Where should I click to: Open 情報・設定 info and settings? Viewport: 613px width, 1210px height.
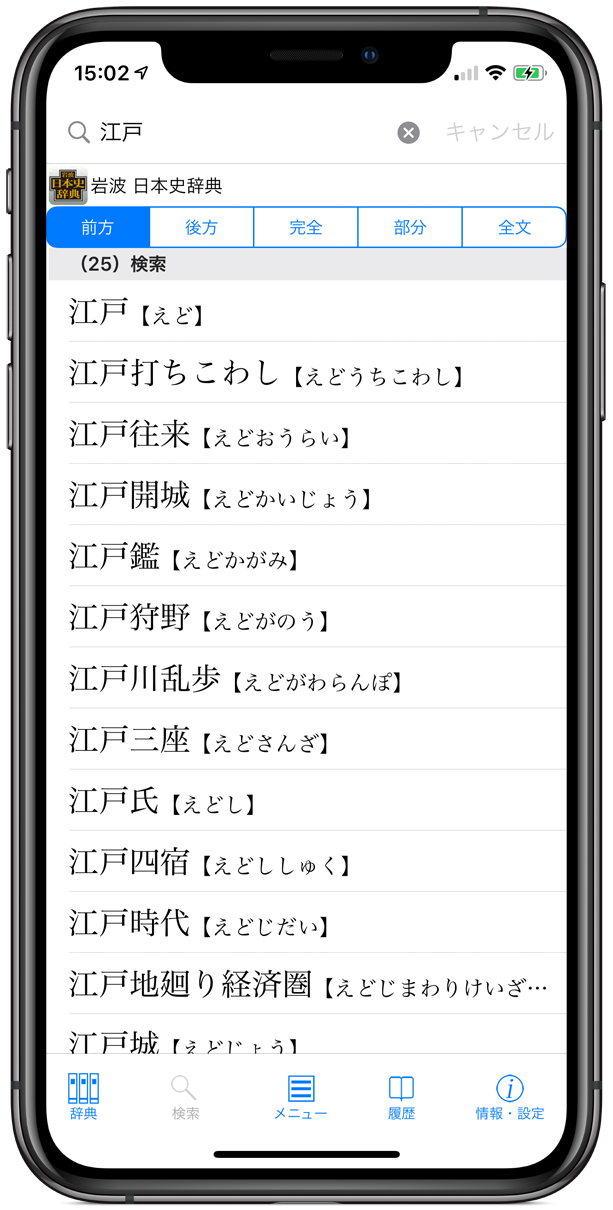509,1097
